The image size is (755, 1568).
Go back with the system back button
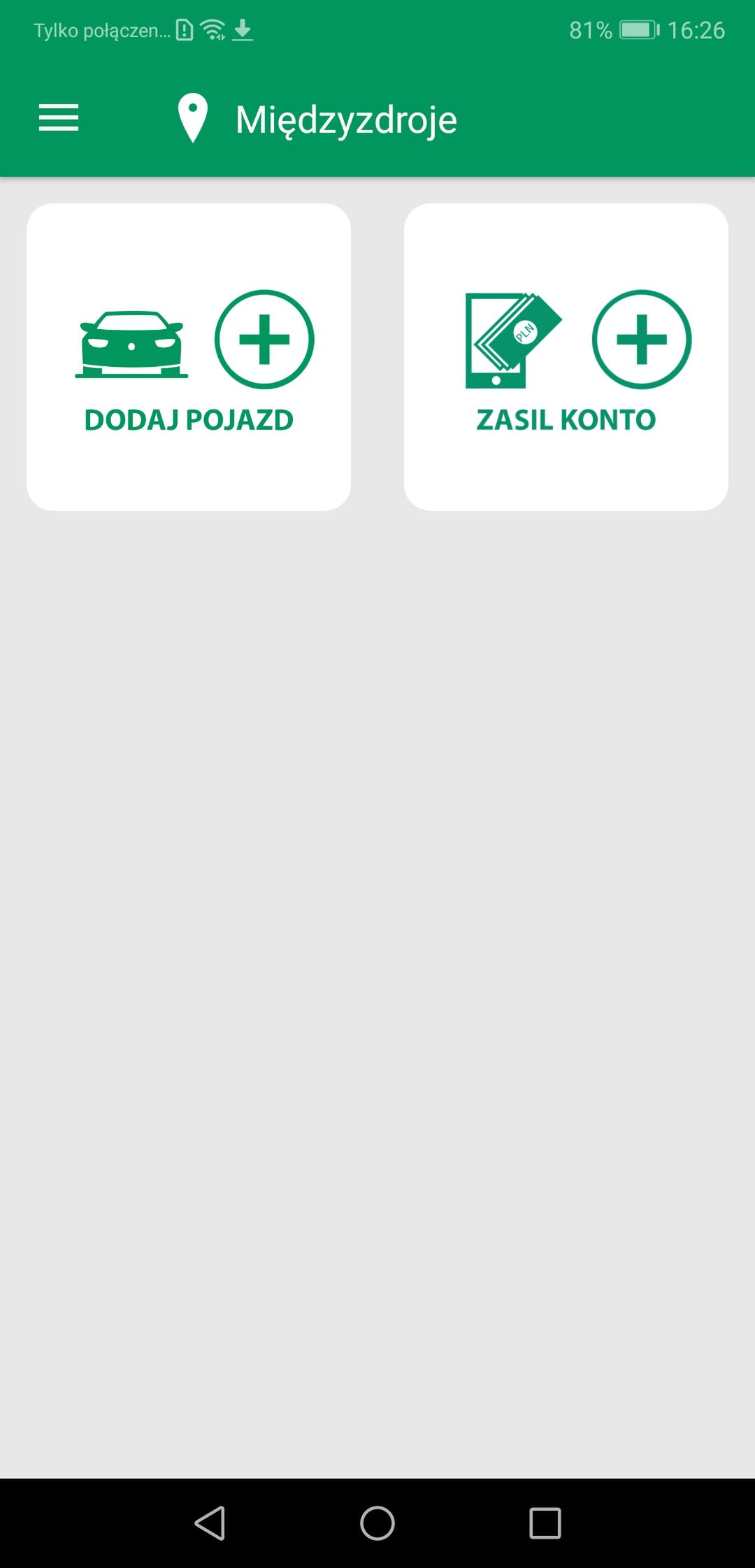[x=210, y=1523]
